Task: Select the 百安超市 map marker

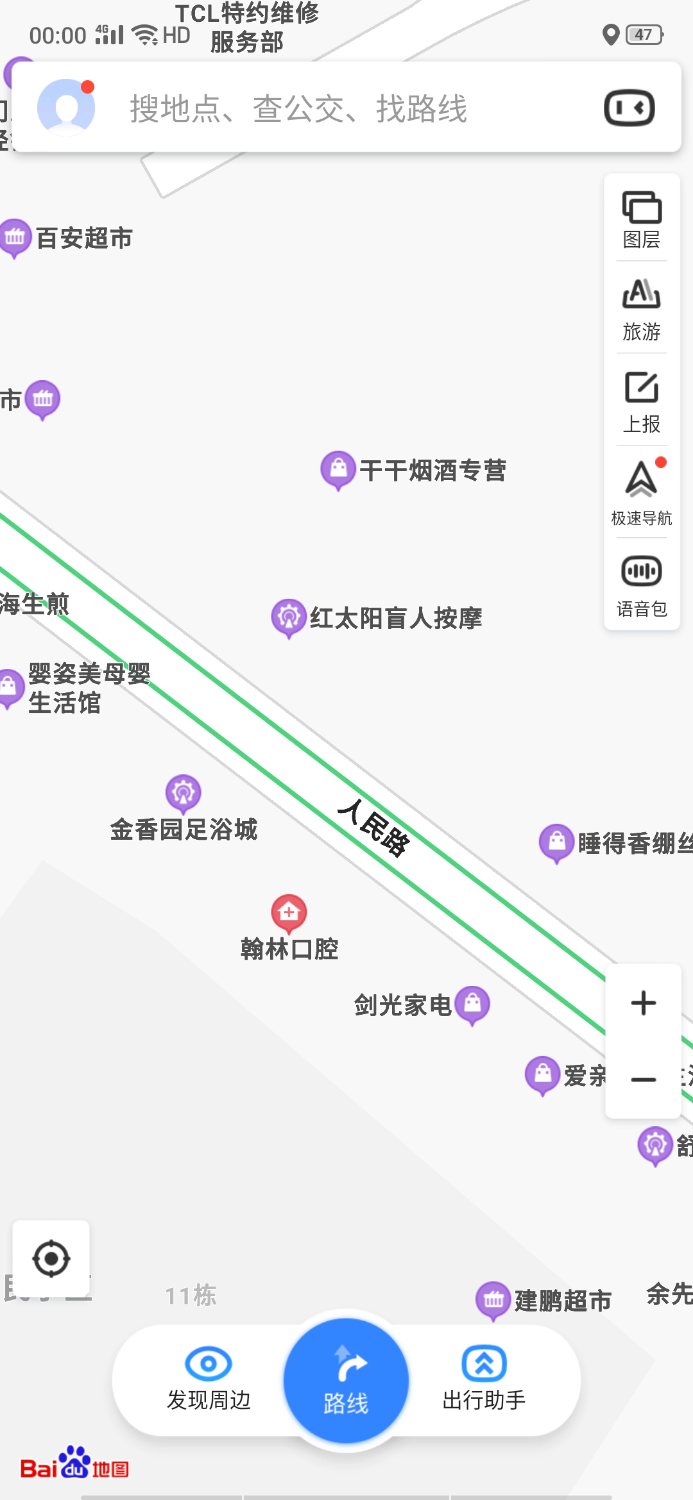Action: pyautogui.click(x=15, y=237)
